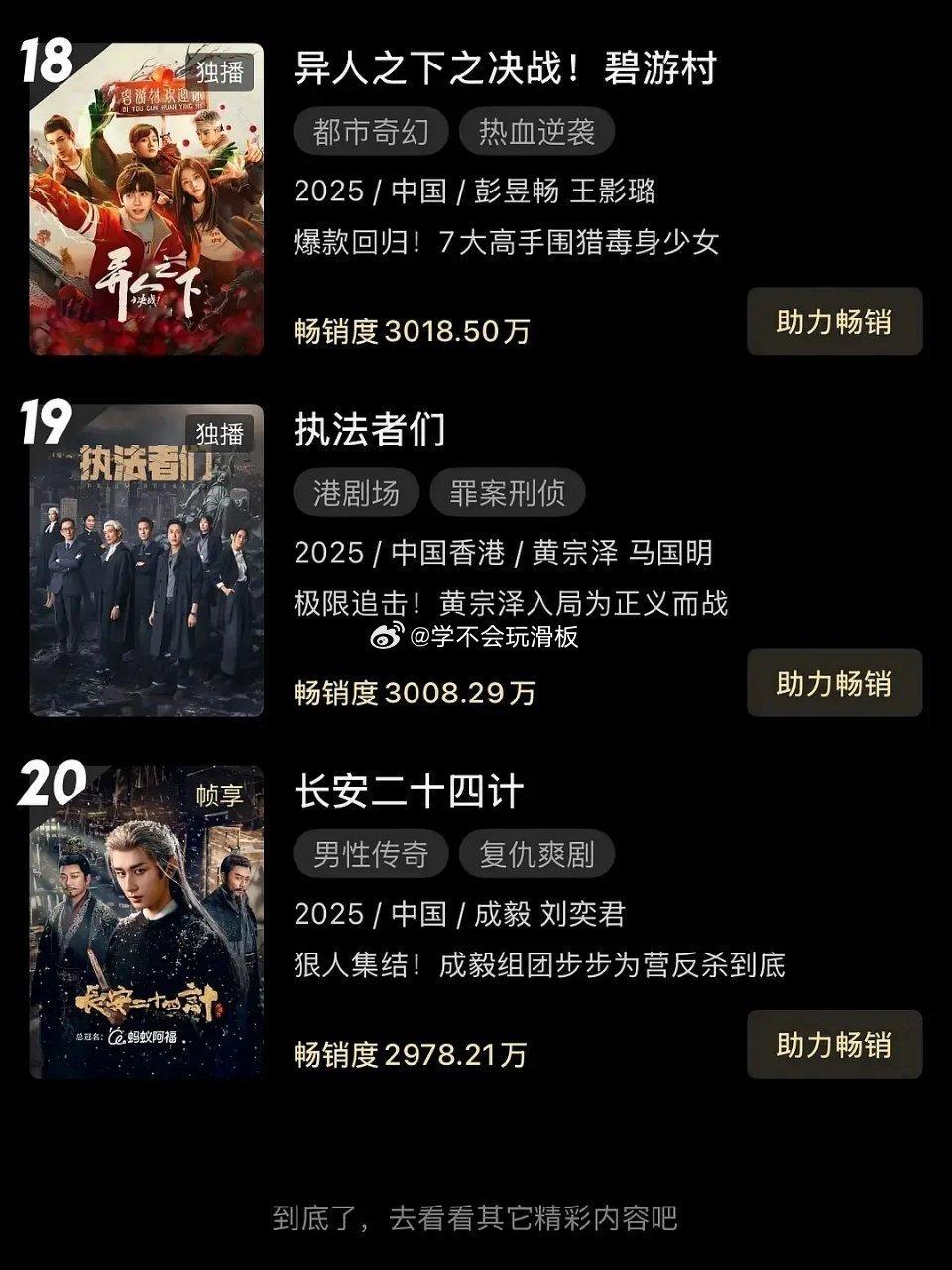Viewport: 952px width, 1270px height.
Task: Tap the 男性传奇 tag
Action: point(371,854)
